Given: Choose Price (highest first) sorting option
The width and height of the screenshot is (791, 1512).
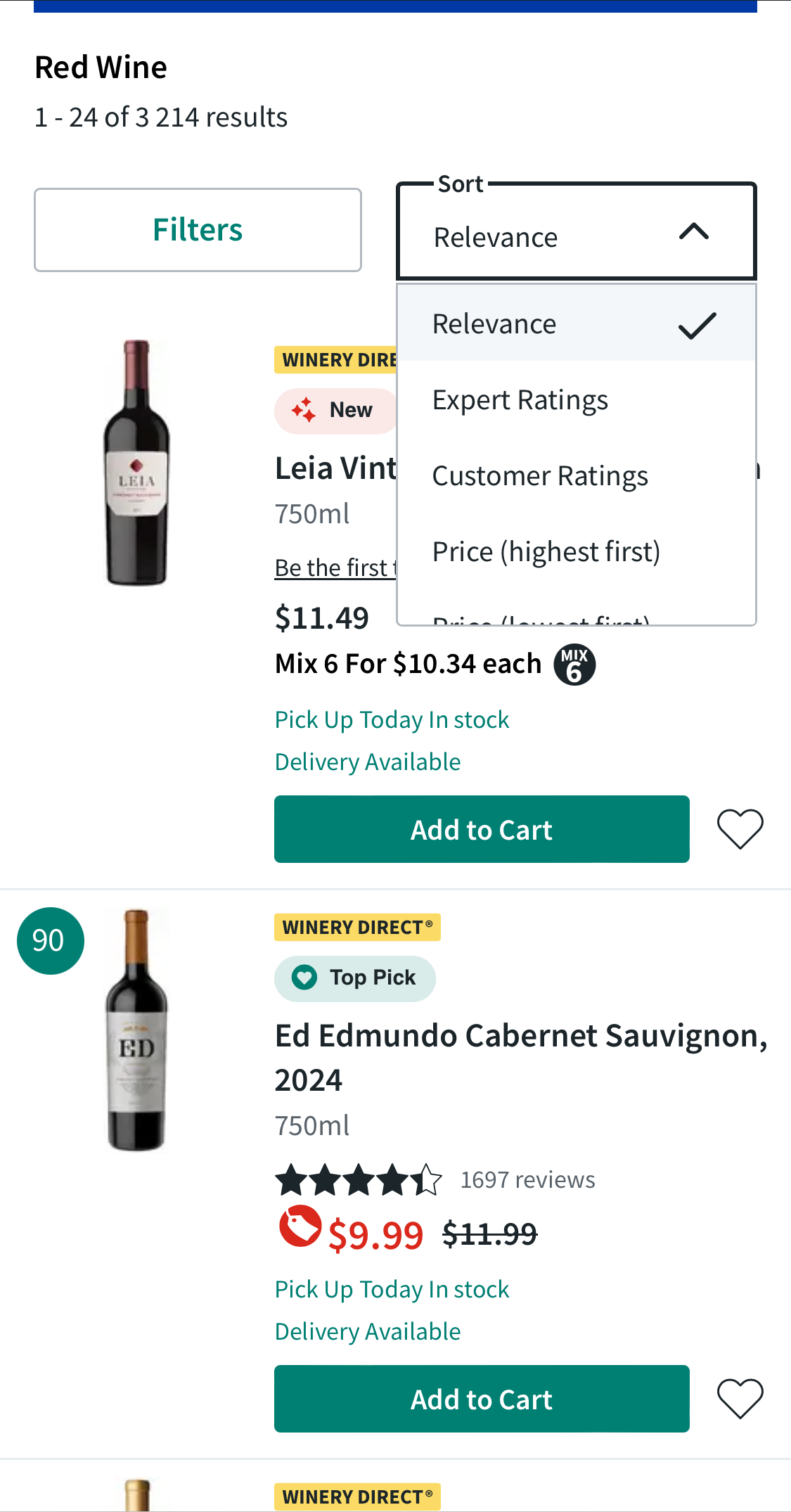Looking at the screenshot, I should (x=546, y=551).
